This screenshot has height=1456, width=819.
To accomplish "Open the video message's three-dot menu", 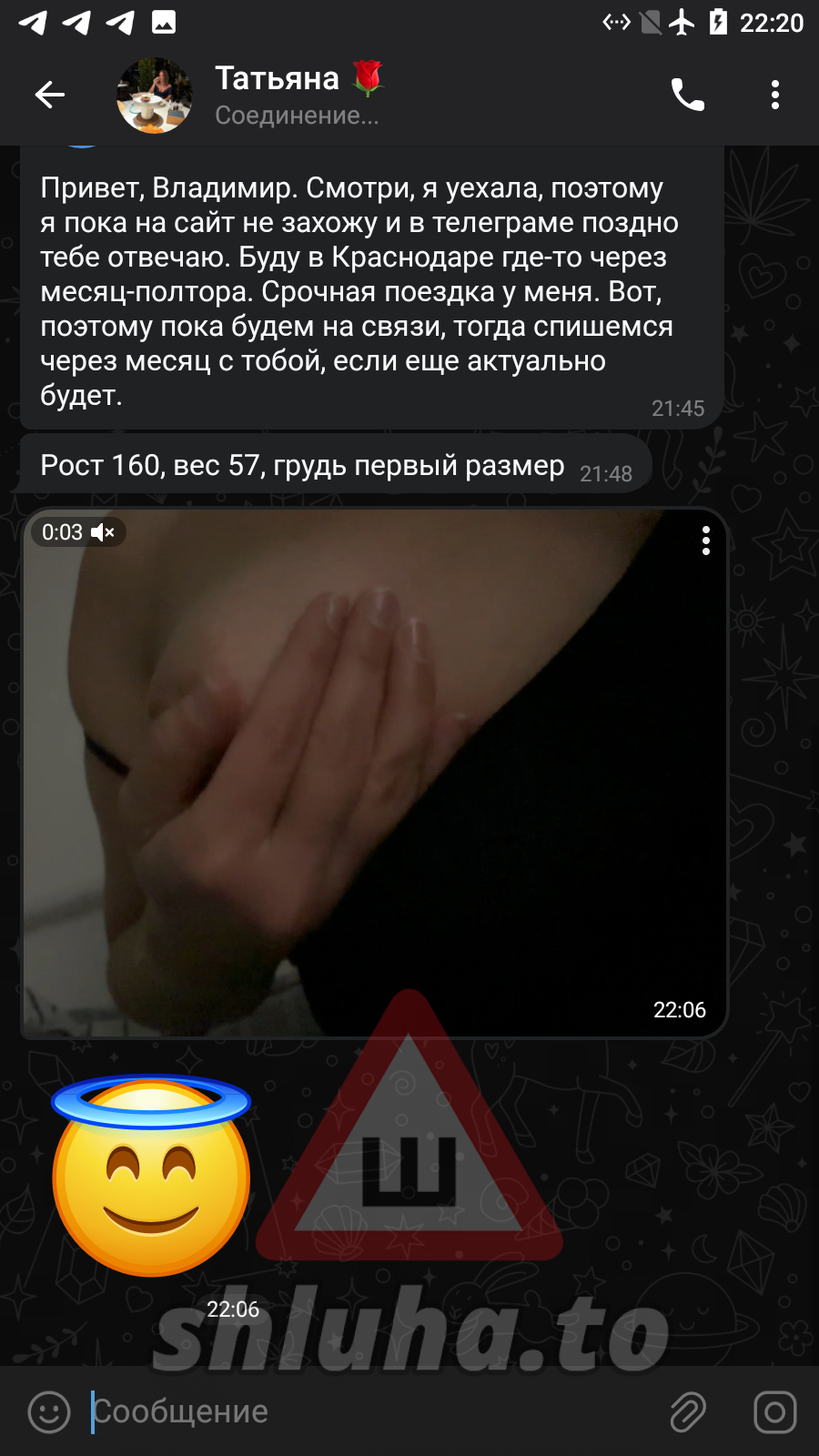I will click(705, 541).
